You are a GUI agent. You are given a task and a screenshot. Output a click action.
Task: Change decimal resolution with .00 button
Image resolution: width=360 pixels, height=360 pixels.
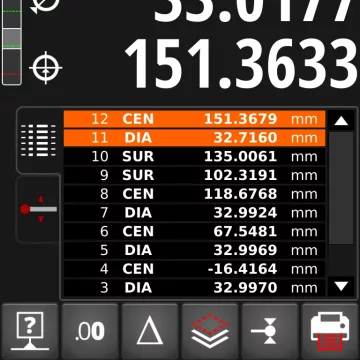pyautogui.click(x=90, y=331)
